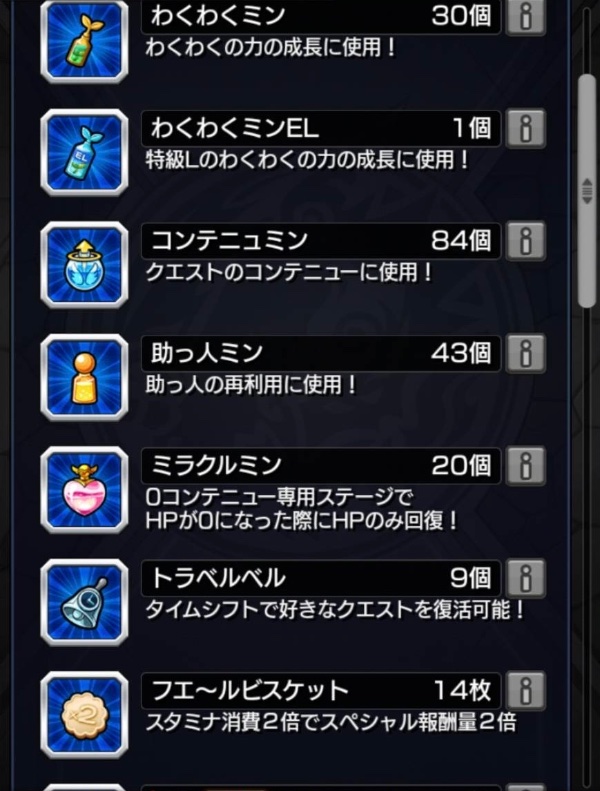Select the トラベルベル bell icon

[x=85, y=603]
